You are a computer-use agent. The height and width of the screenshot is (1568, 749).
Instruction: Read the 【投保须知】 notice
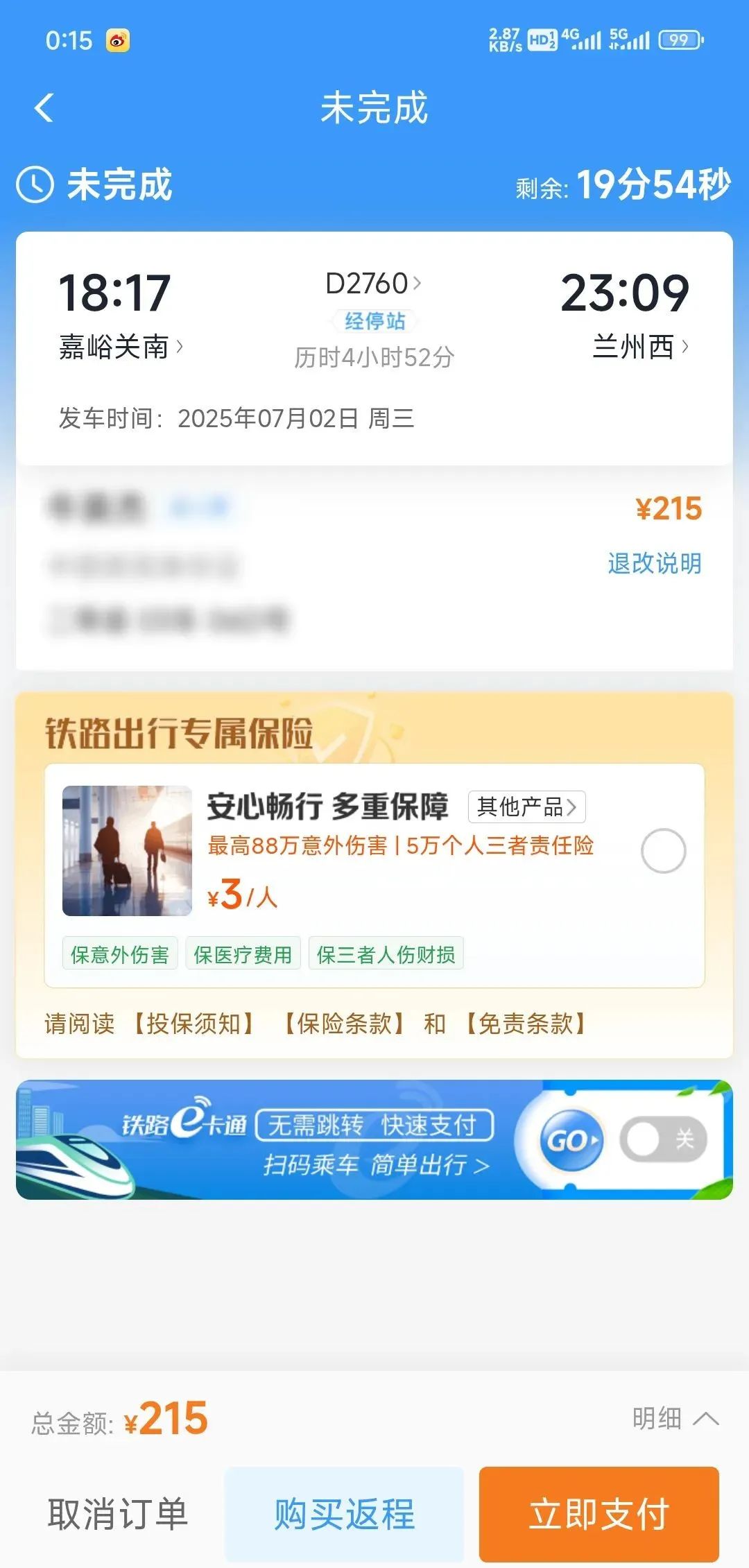193,1024
